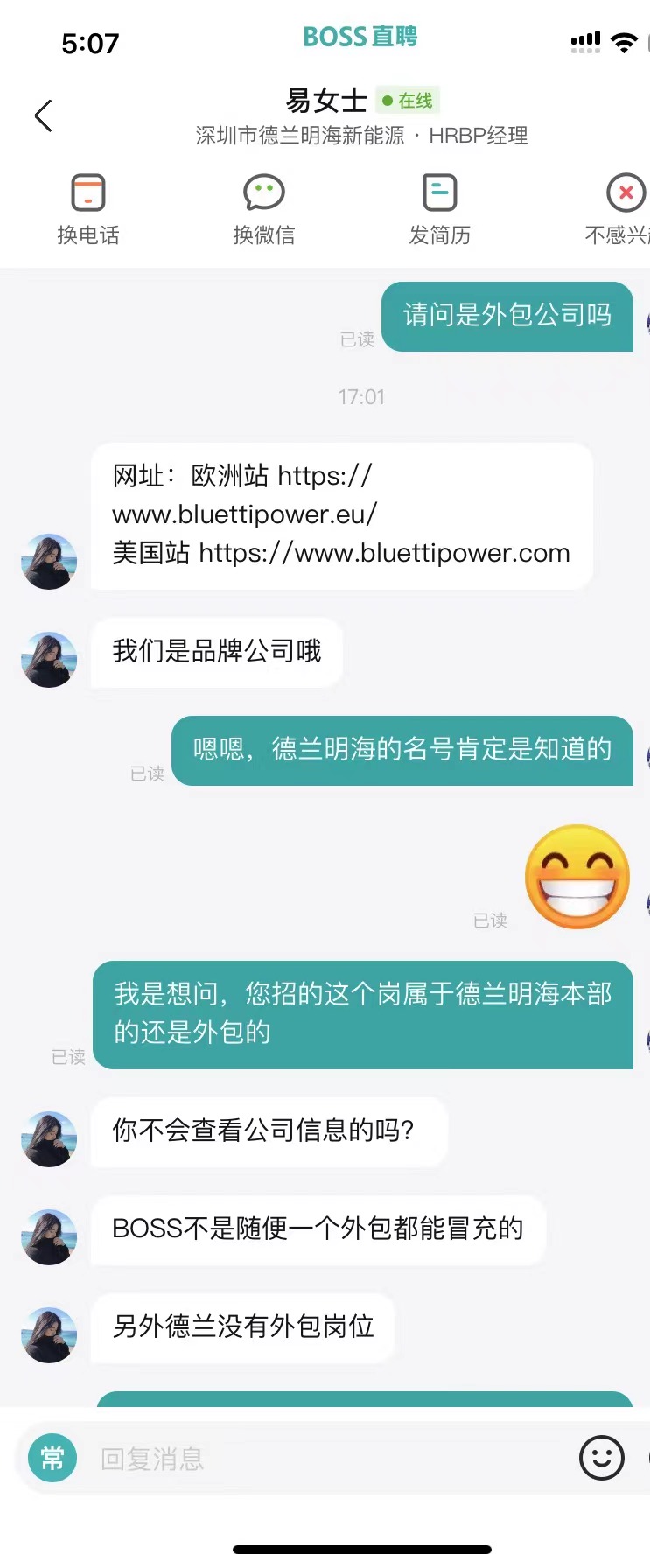Mark recruiter as 不感兴趣
The height and width of the screenshot is (1568, 650).
pos(622,209)
